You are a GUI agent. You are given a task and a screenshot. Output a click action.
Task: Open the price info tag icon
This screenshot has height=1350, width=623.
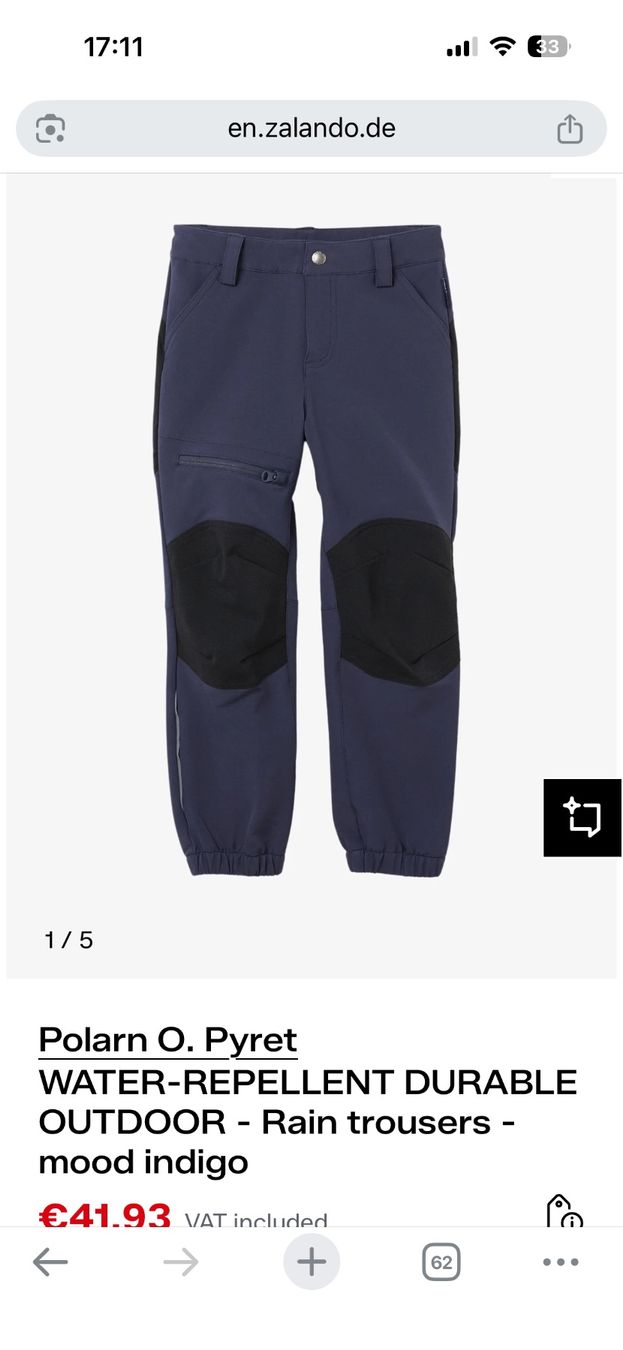[x=564, y=1212]
